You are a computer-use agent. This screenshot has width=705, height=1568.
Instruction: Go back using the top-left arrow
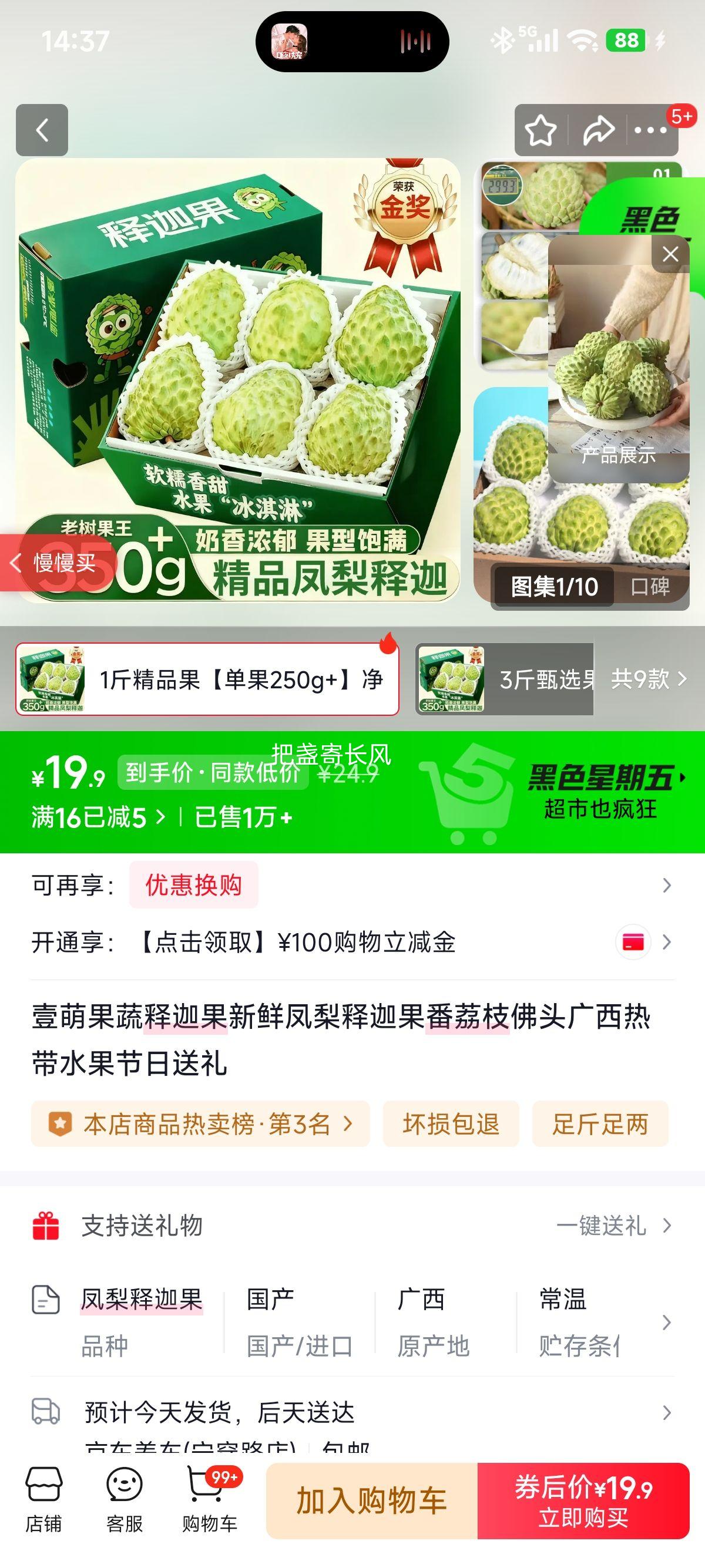pyautogui.click(x=41, y=130)
